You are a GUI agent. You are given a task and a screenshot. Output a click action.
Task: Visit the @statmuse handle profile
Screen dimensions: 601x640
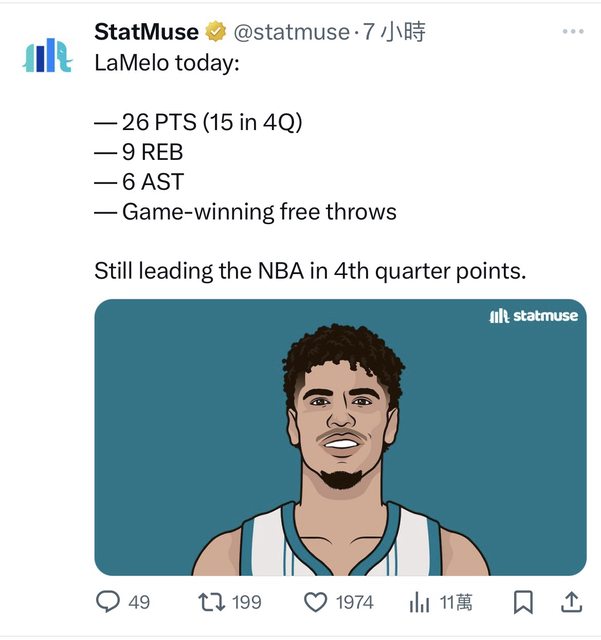(x=291, y=32)
